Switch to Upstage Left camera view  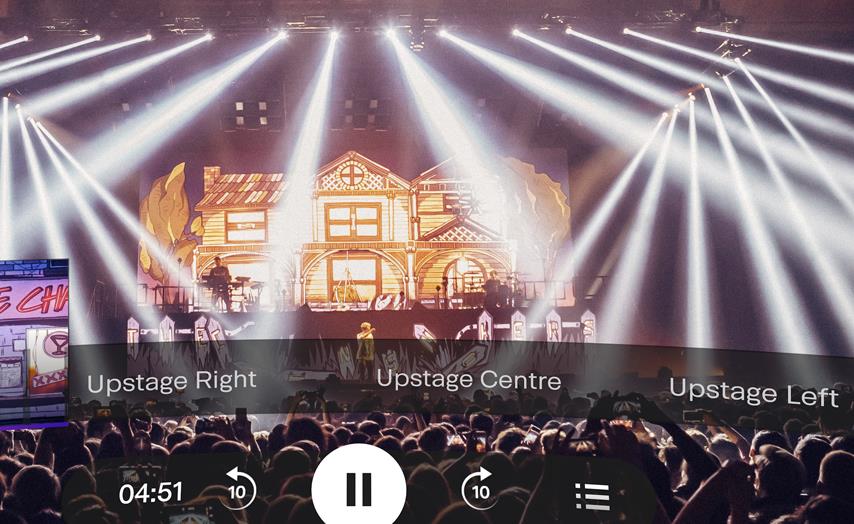point(753,393)
